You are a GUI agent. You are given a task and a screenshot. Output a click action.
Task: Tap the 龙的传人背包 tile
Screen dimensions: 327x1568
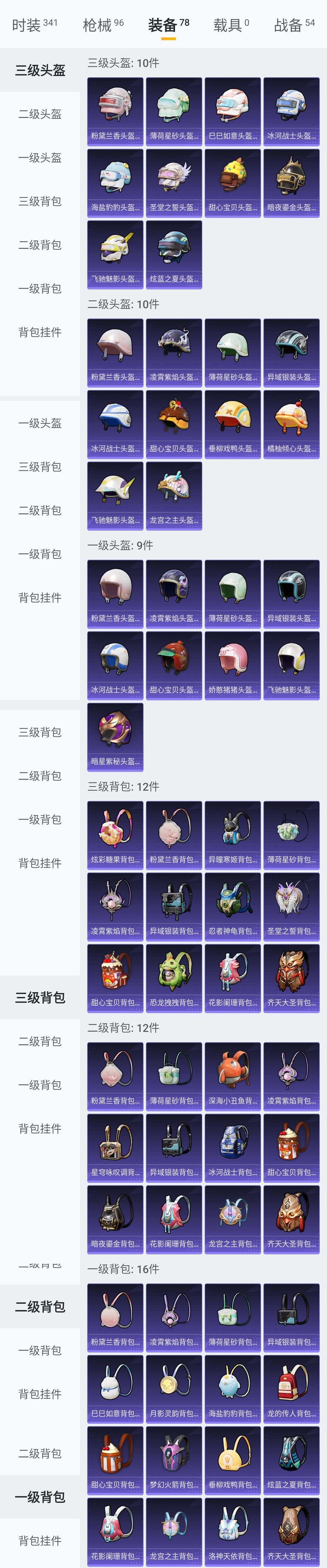(292, 1388)
